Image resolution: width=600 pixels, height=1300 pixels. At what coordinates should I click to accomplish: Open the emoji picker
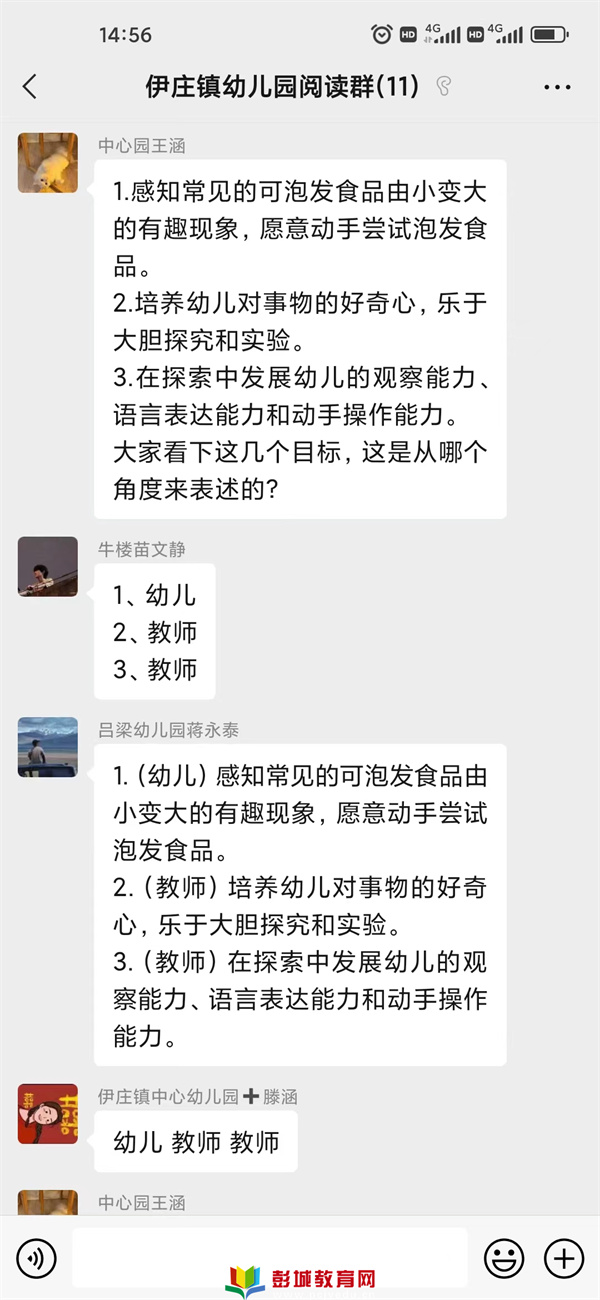tap(501, 1257)
